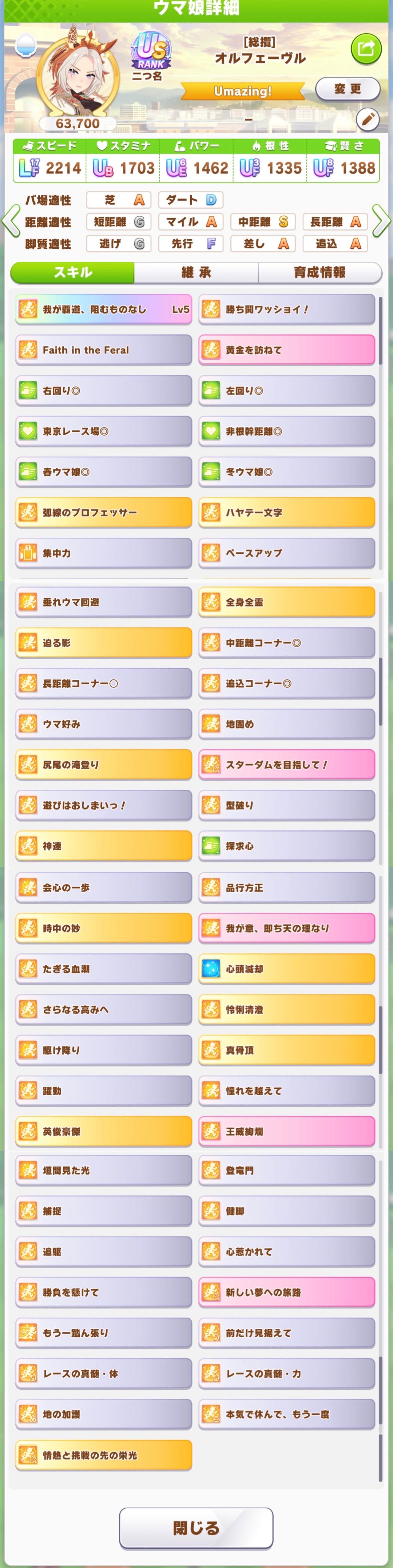View the 黄金を訪ねて skill
The height and width of the screenshot is (1568, 393).
point(287,350)
